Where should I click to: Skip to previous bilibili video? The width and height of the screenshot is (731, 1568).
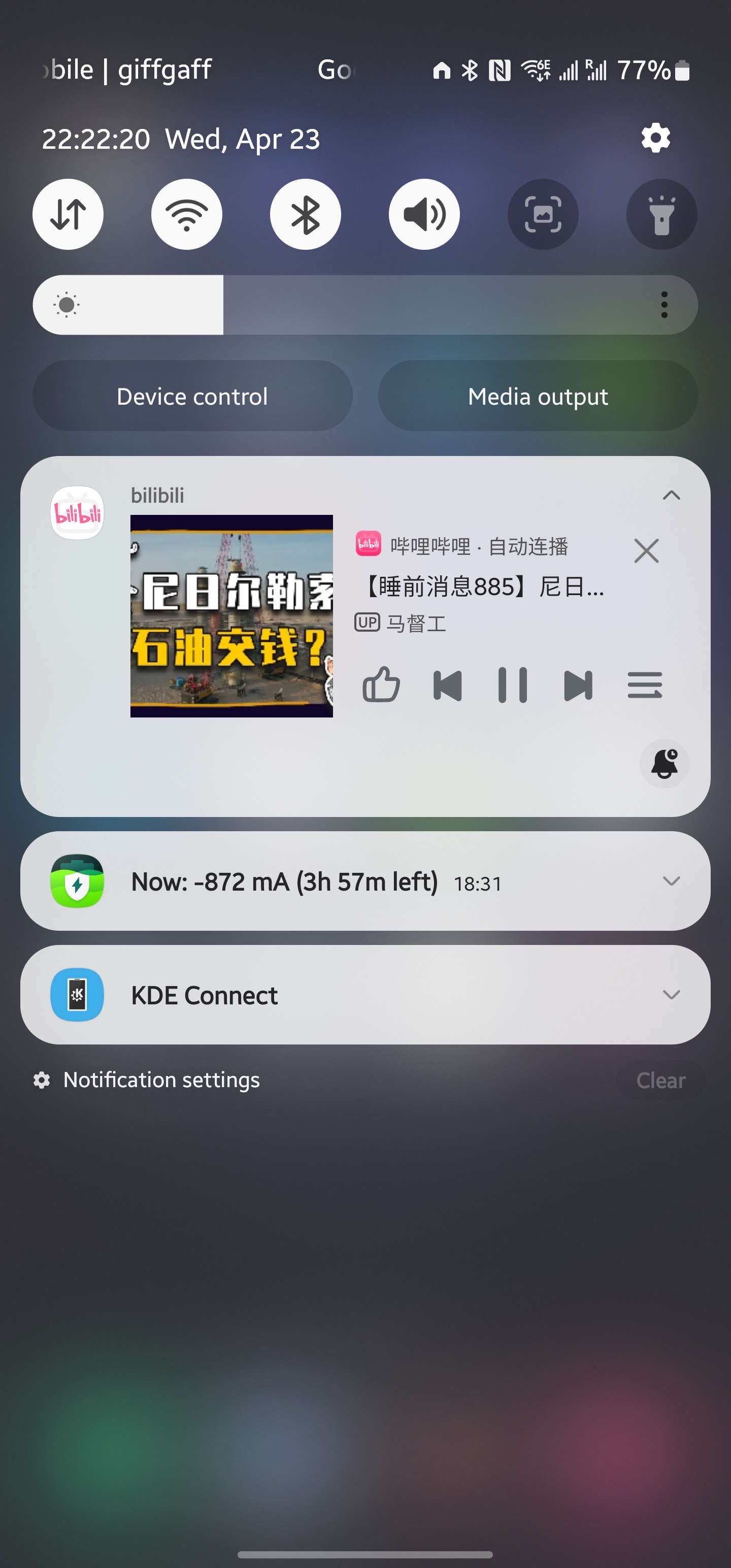pos(447,685)
